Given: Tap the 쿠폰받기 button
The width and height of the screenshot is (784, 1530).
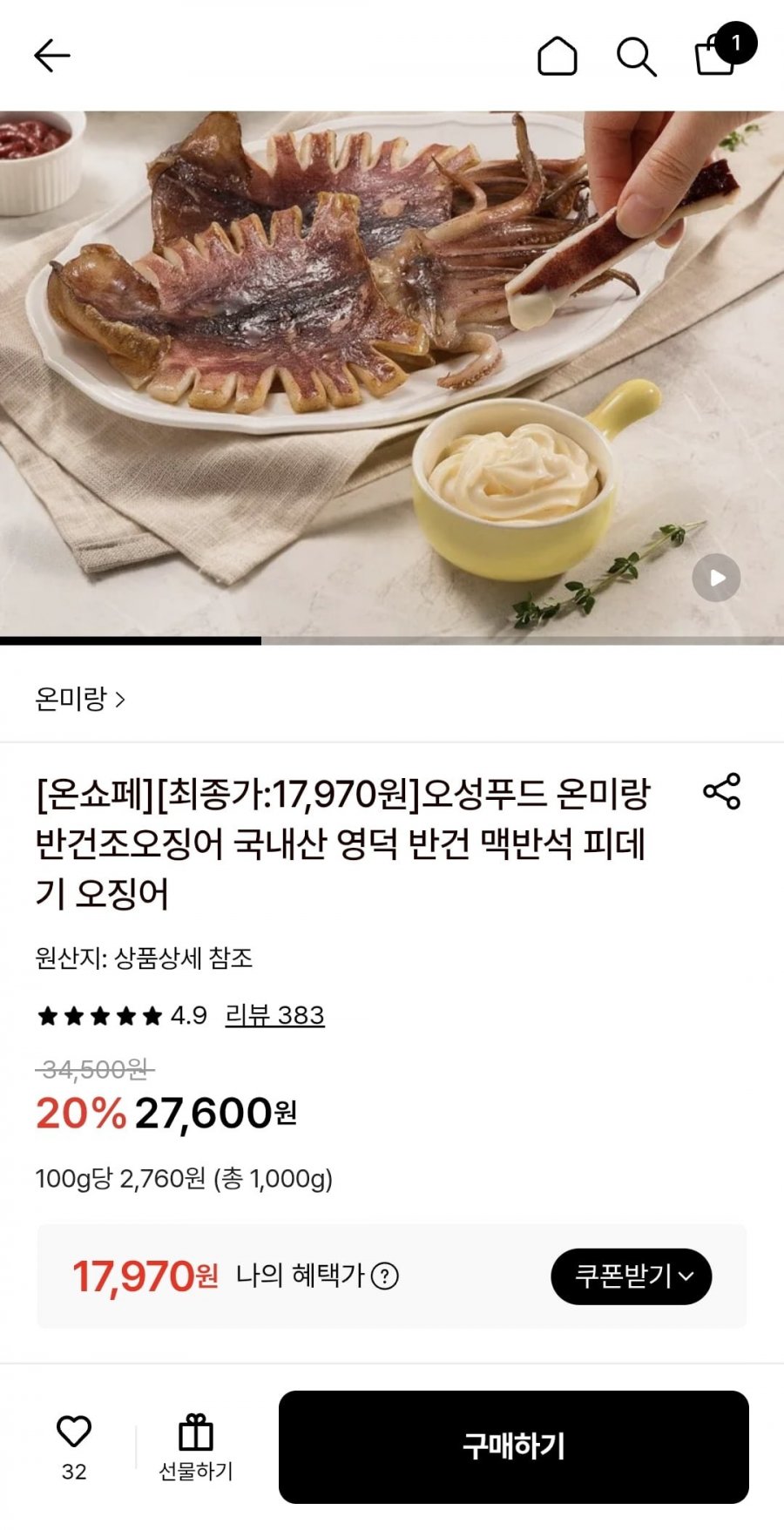Looking at the screenshot, I should coord(631,1276).
